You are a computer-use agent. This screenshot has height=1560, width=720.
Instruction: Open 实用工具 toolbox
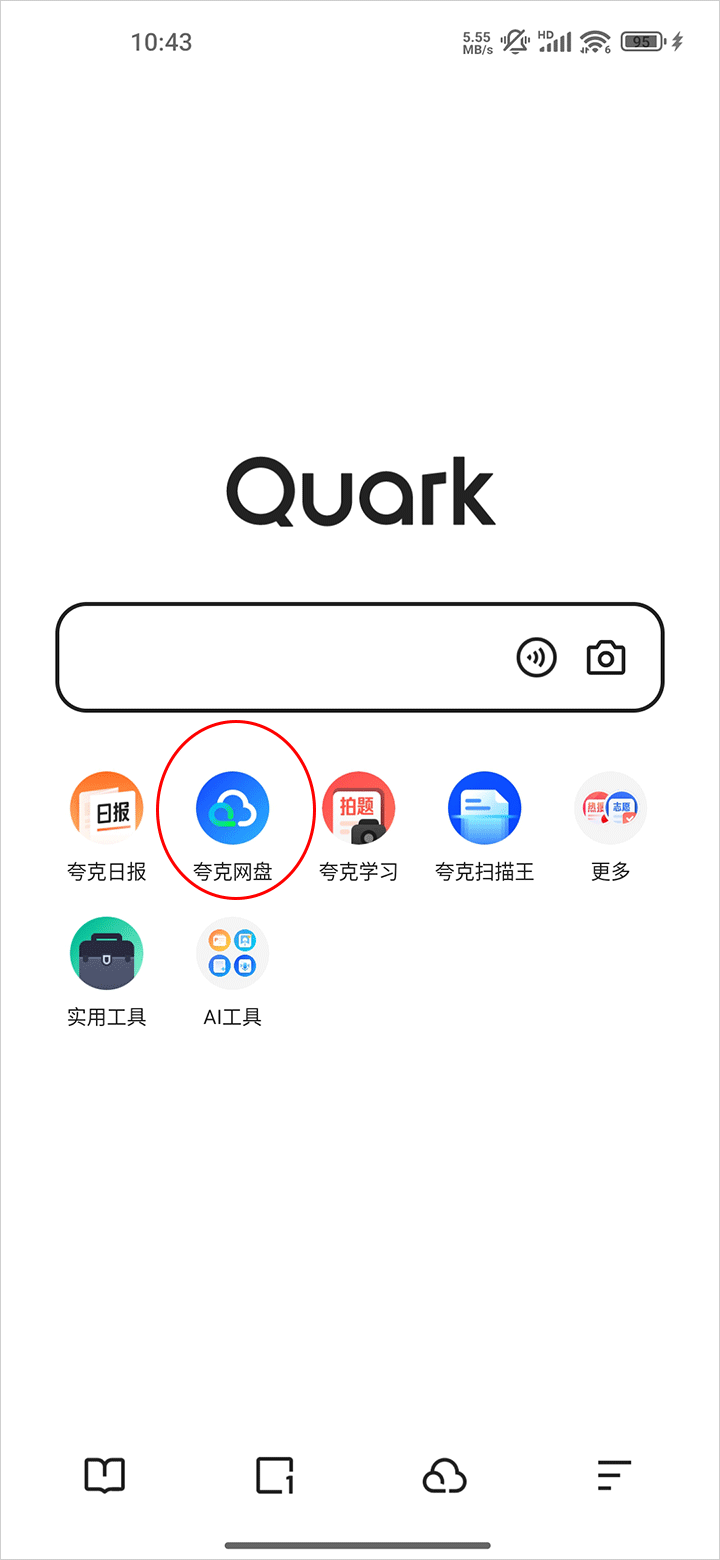107,954
